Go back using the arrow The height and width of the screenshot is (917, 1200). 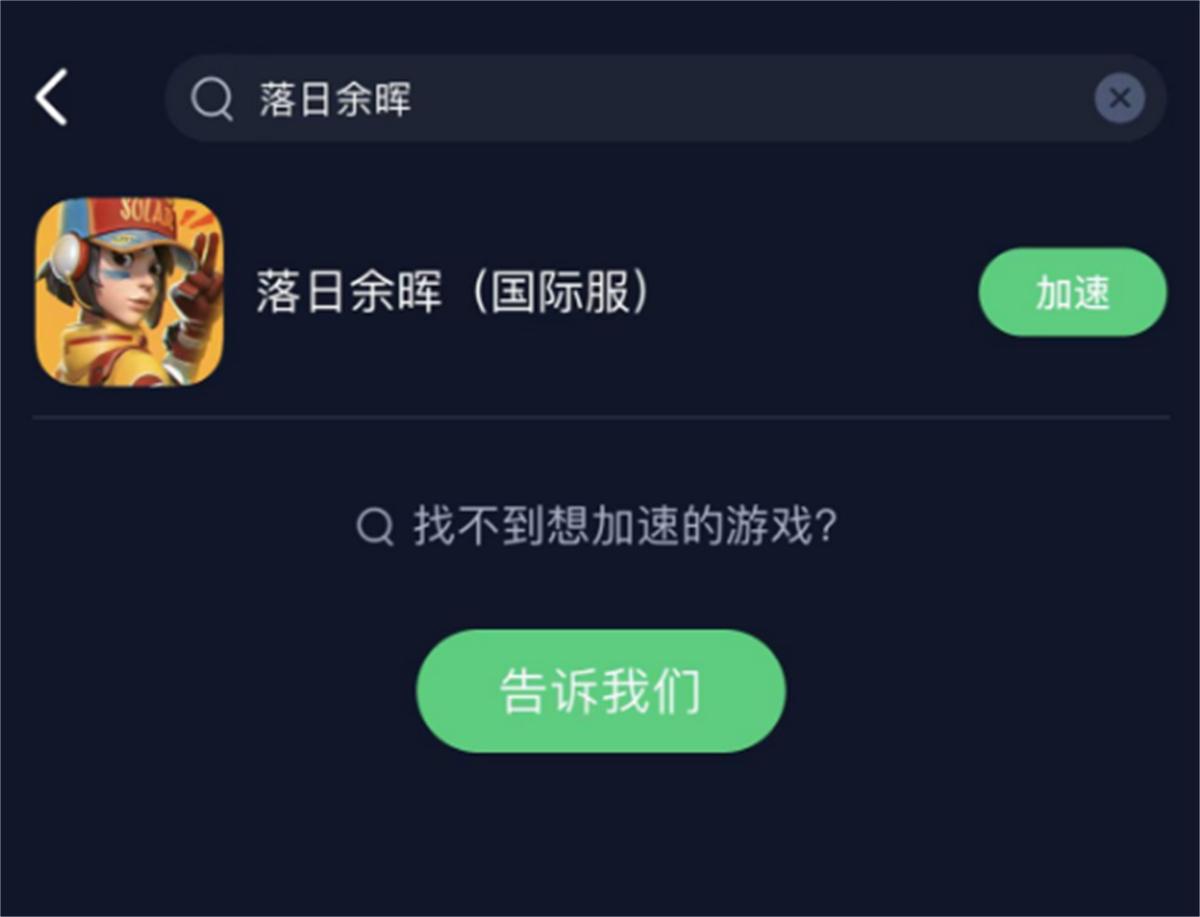pos(52,98)
